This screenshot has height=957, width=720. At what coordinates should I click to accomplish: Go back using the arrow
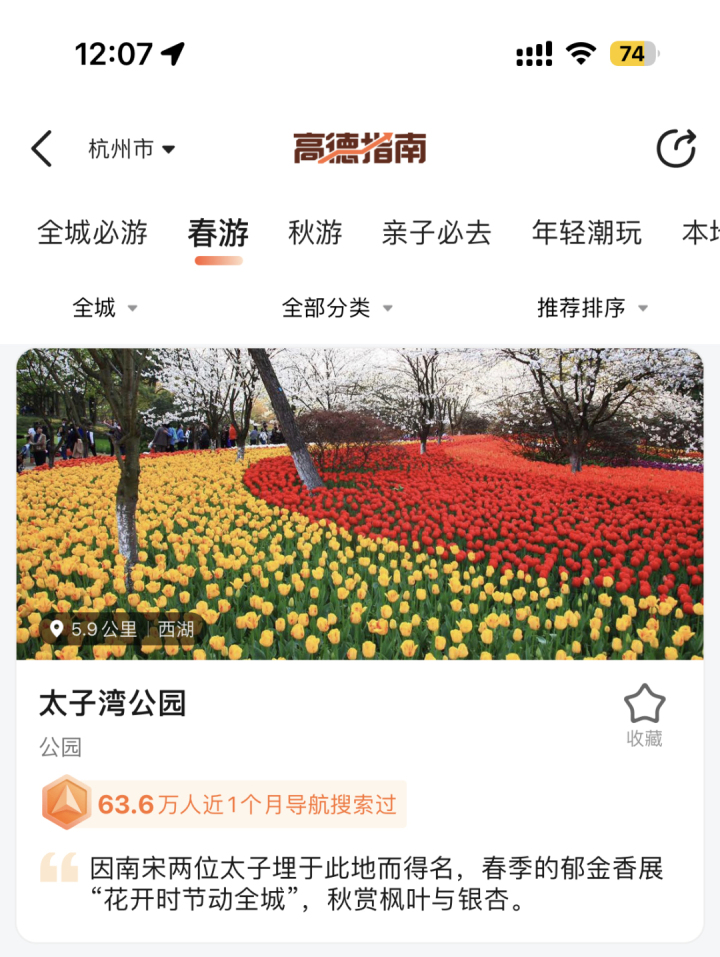click(42, 149)
